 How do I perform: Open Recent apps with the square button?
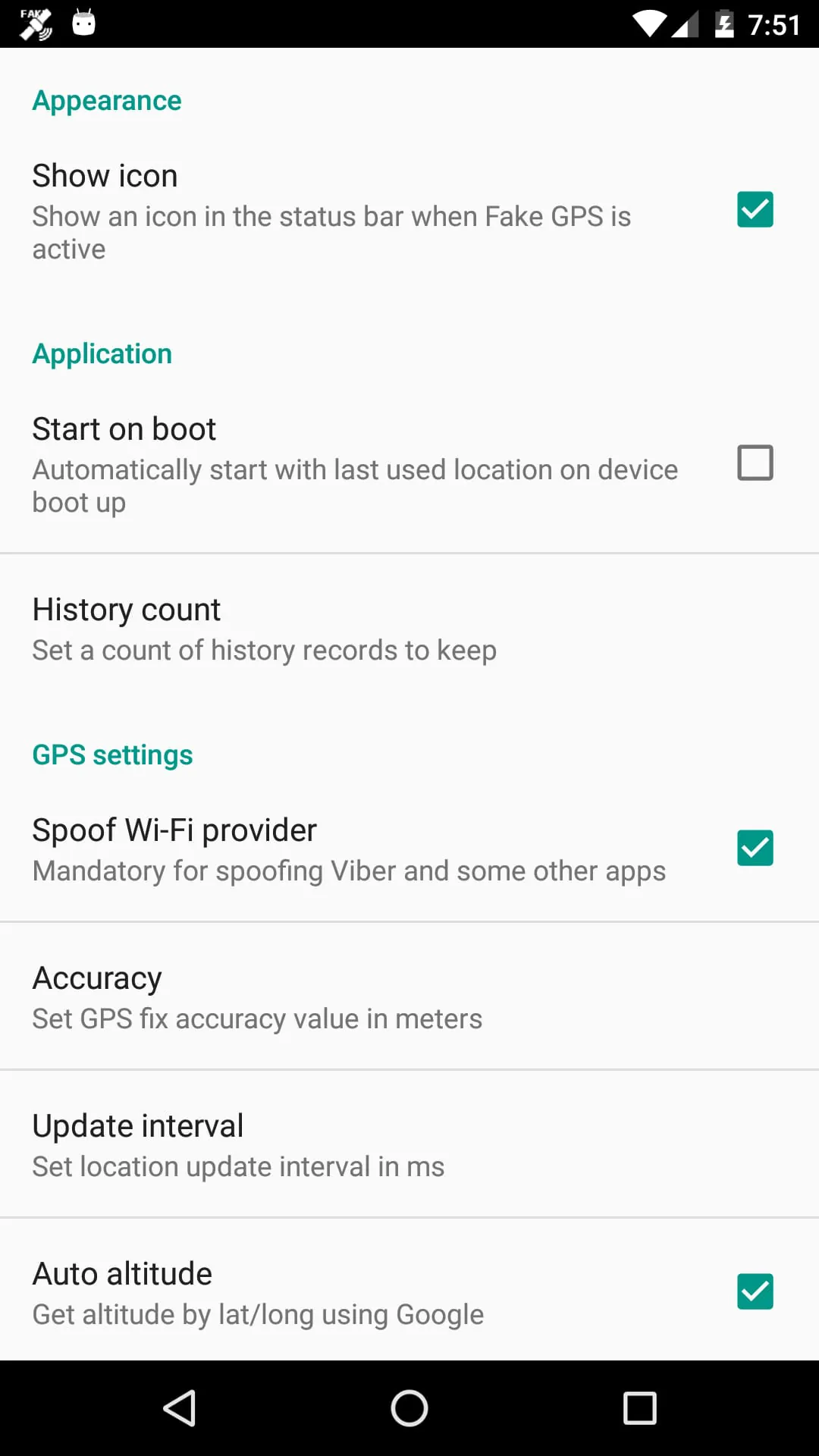tap(640, 1408)
